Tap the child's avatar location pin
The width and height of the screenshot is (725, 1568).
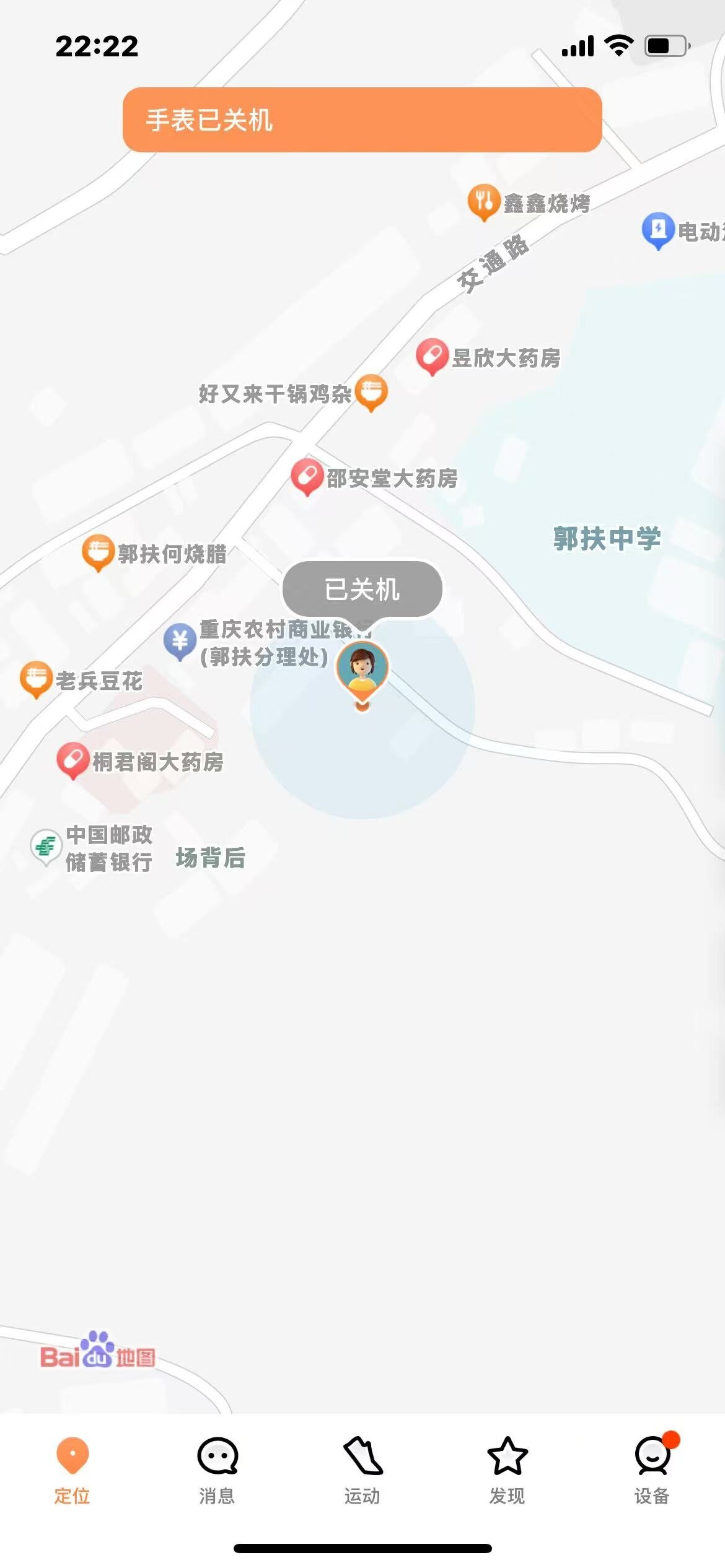[x=362, y=669]
